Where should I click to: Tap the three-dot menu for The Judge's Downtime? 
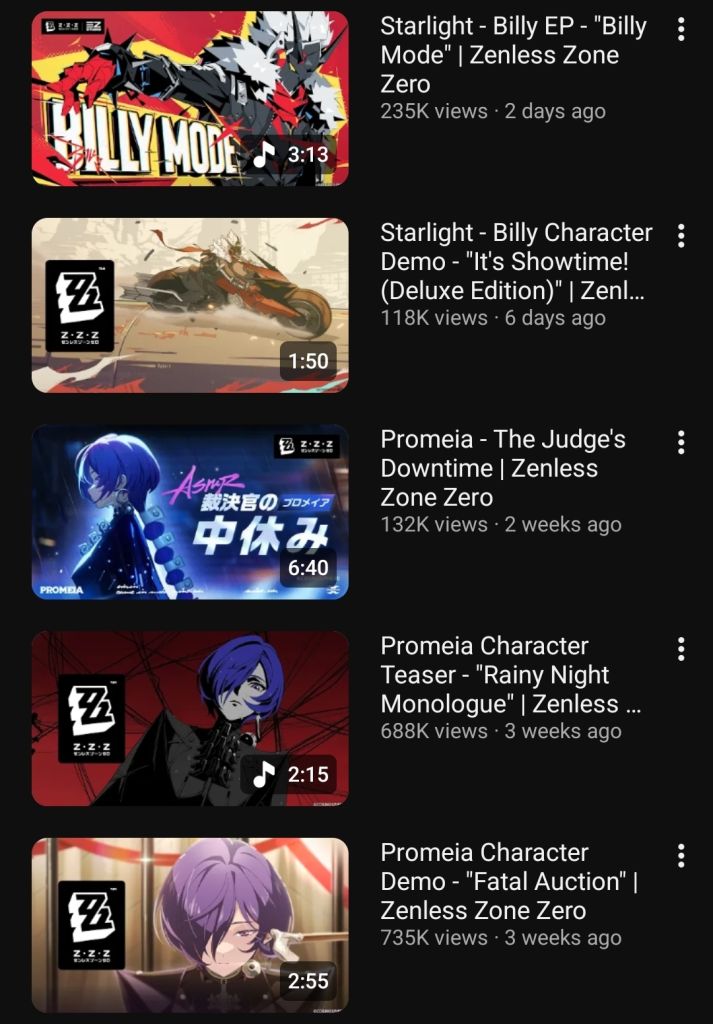tap(681, 442)
